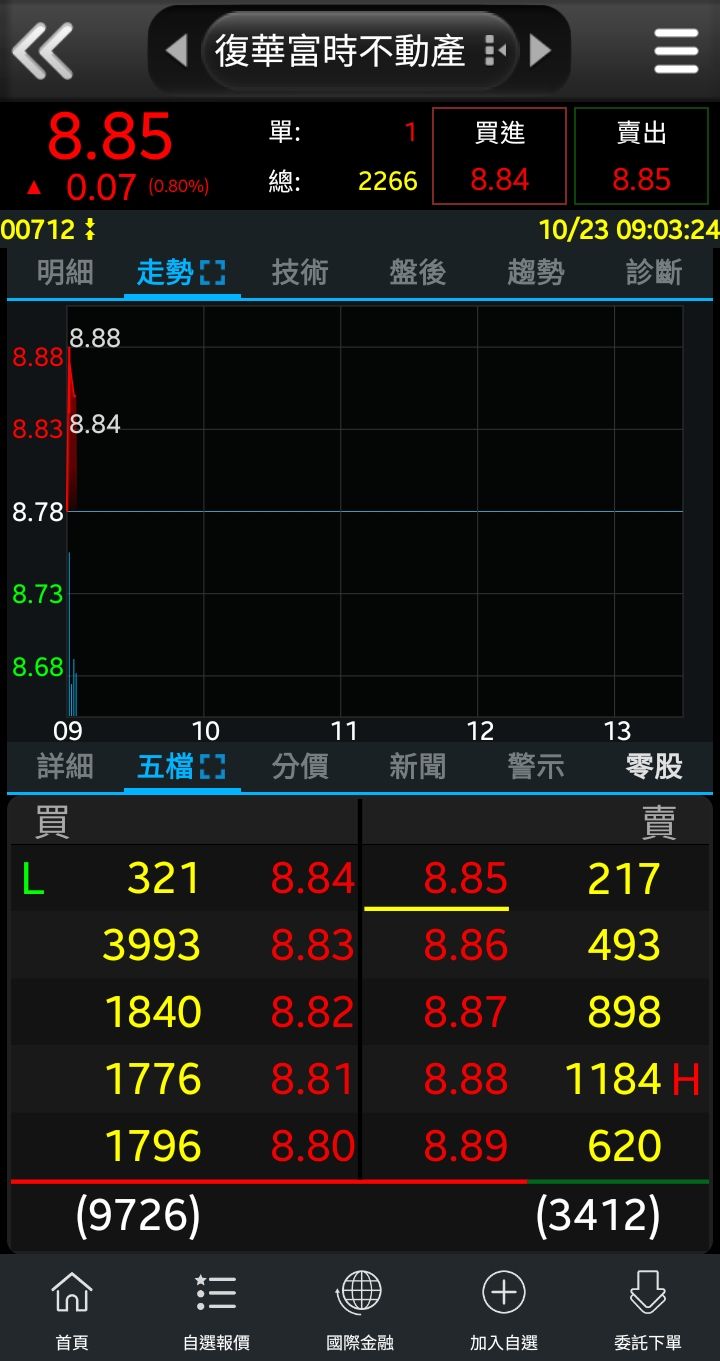Show the previous stock with left arrow
Screen dimensions: 720x1361
176,50
